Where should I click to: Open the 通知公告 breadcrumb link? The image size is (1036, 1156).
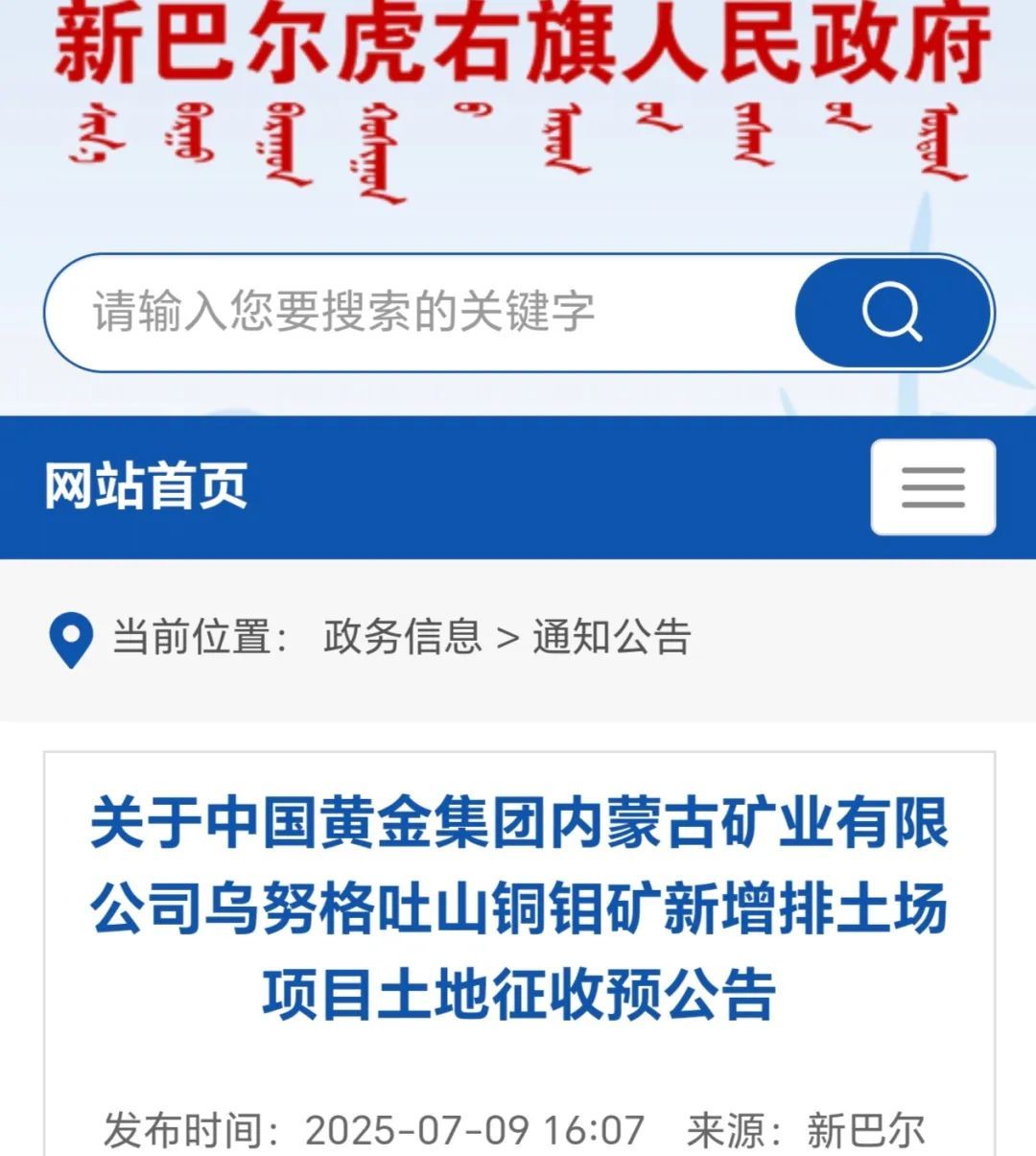point(612,637)
